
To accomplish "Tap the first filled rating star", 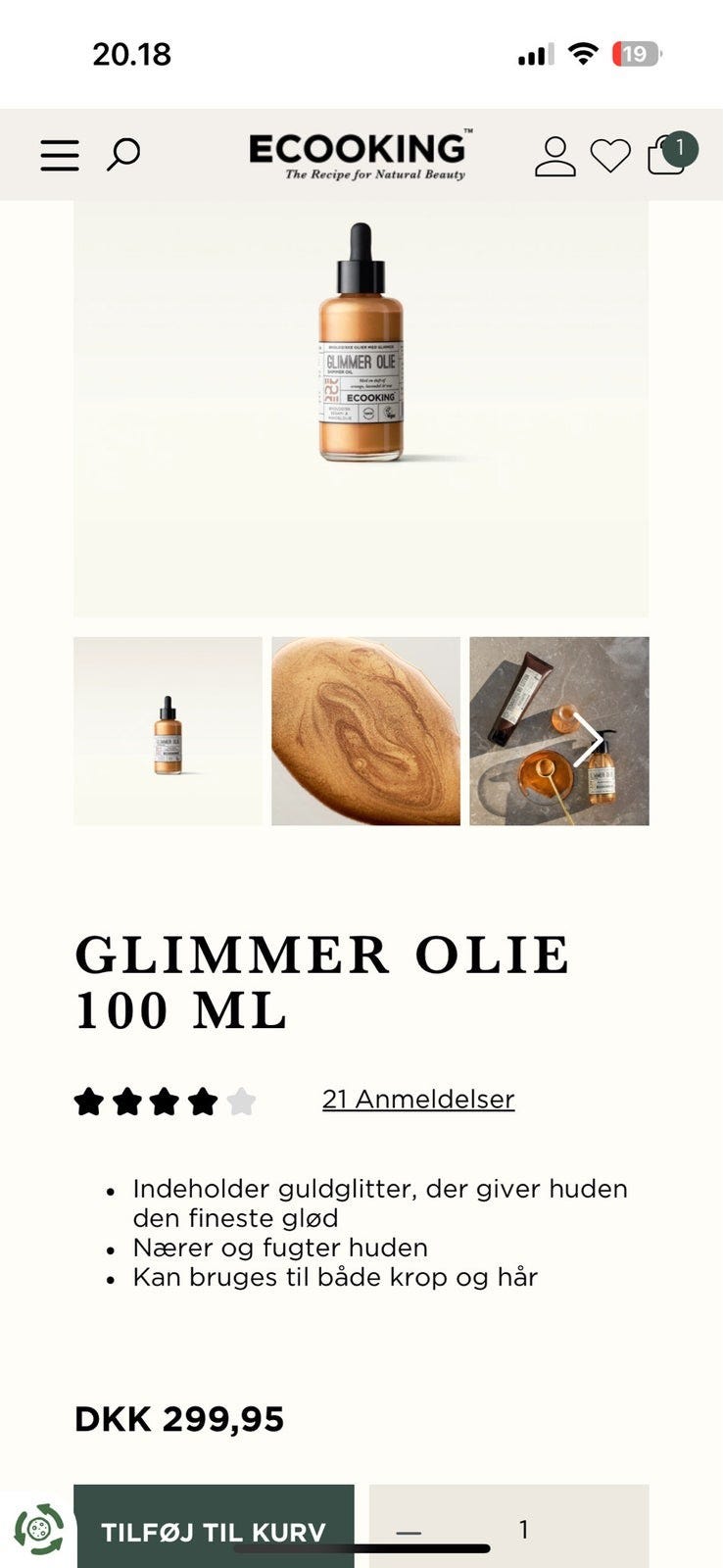I will click(91, 1101).
